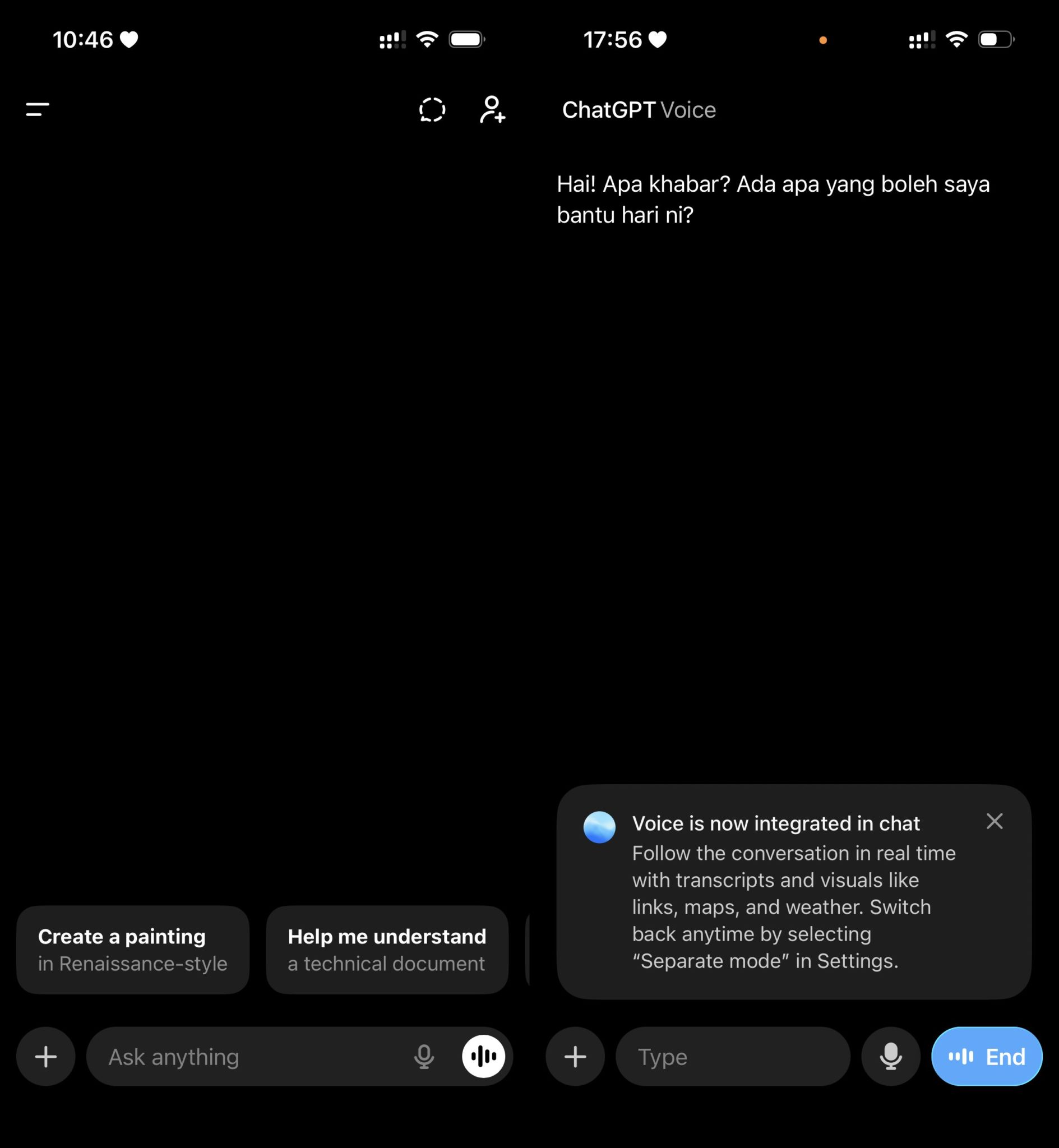The image size is (1059, 1148).
Task: Choose Help me understand a technical document
Action: [387, 949]
